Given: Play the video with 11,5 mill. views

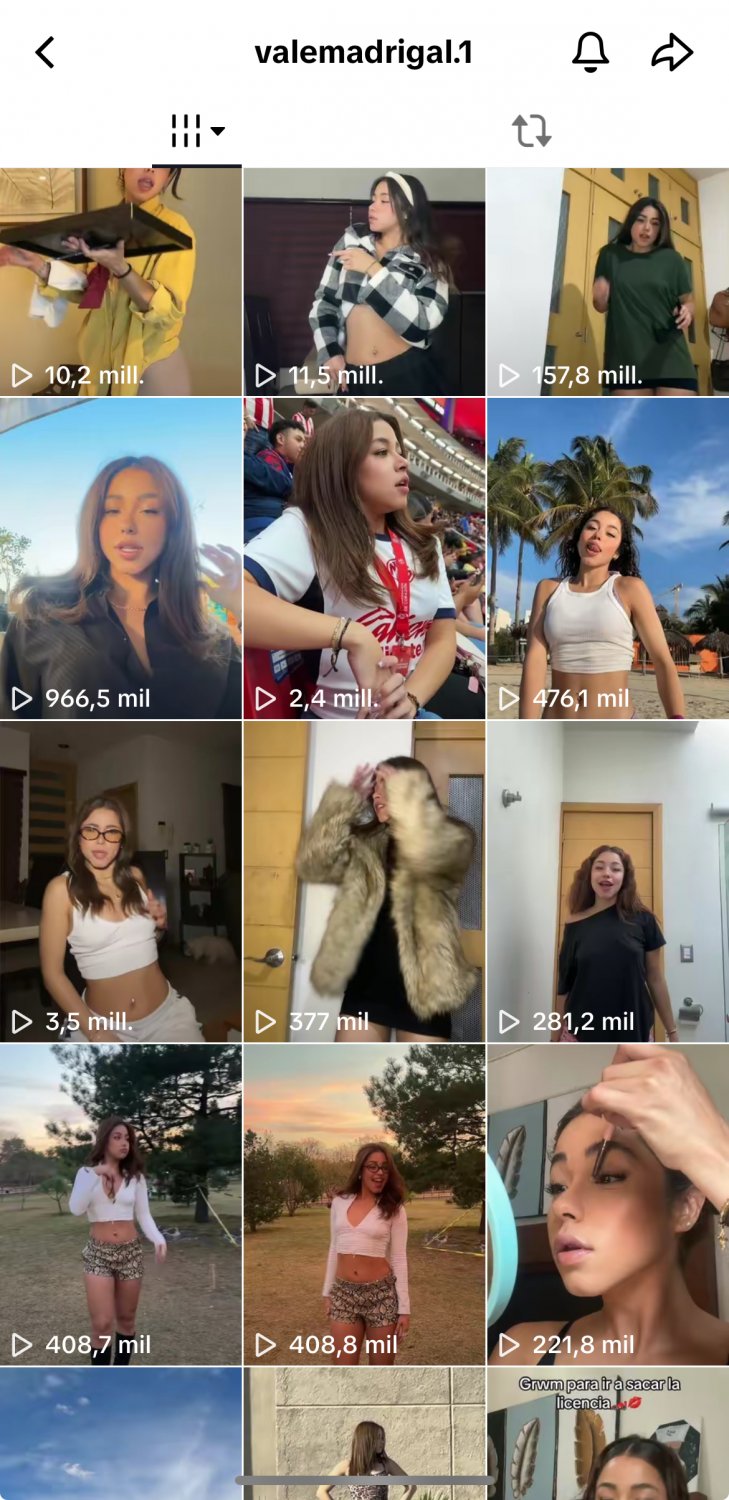Looking at the screenshot, I should click(x=364, y=281).
